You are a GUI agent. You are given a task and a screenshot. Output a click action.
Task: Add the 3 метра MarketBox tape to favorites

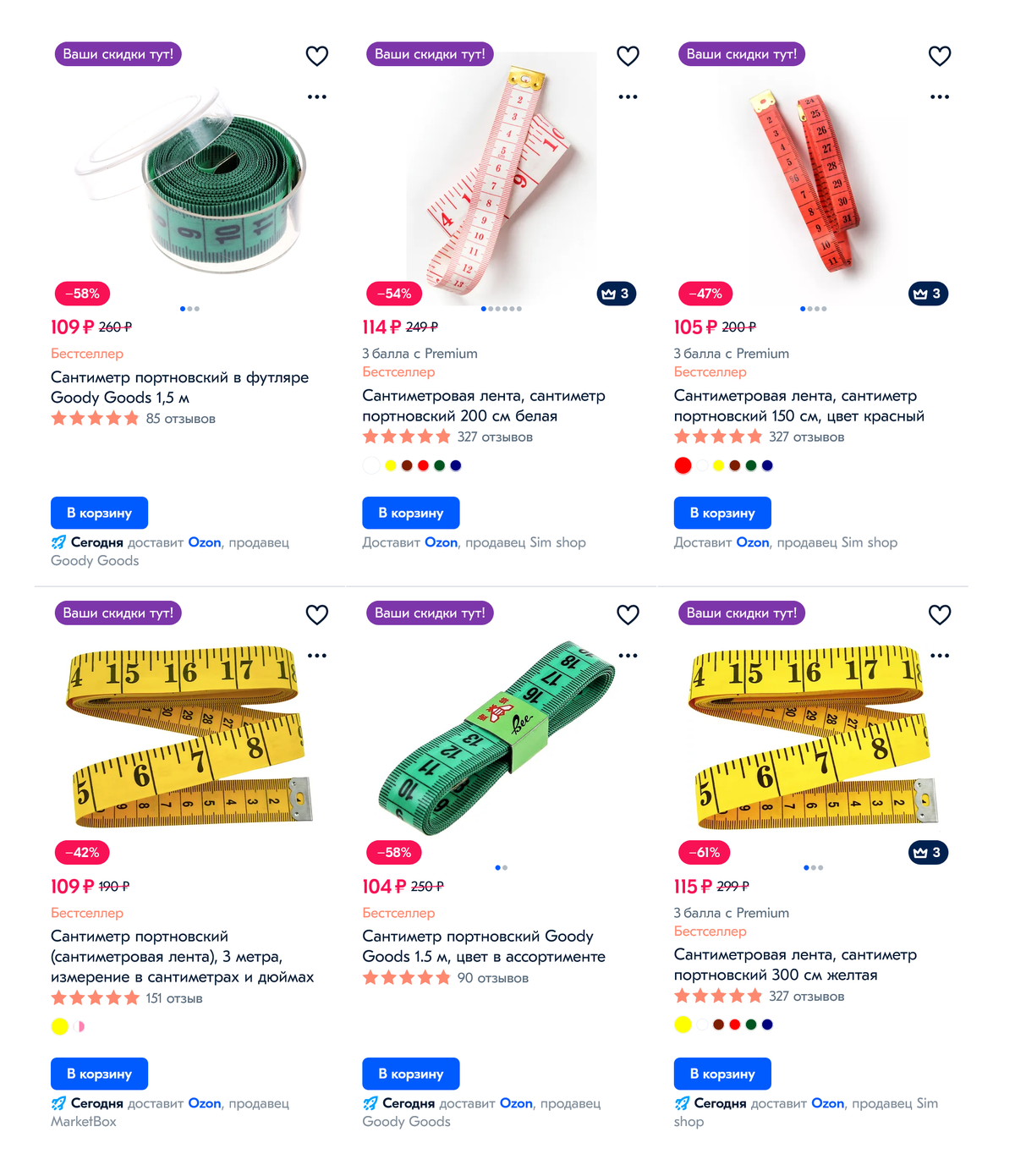tap(316, 615)
